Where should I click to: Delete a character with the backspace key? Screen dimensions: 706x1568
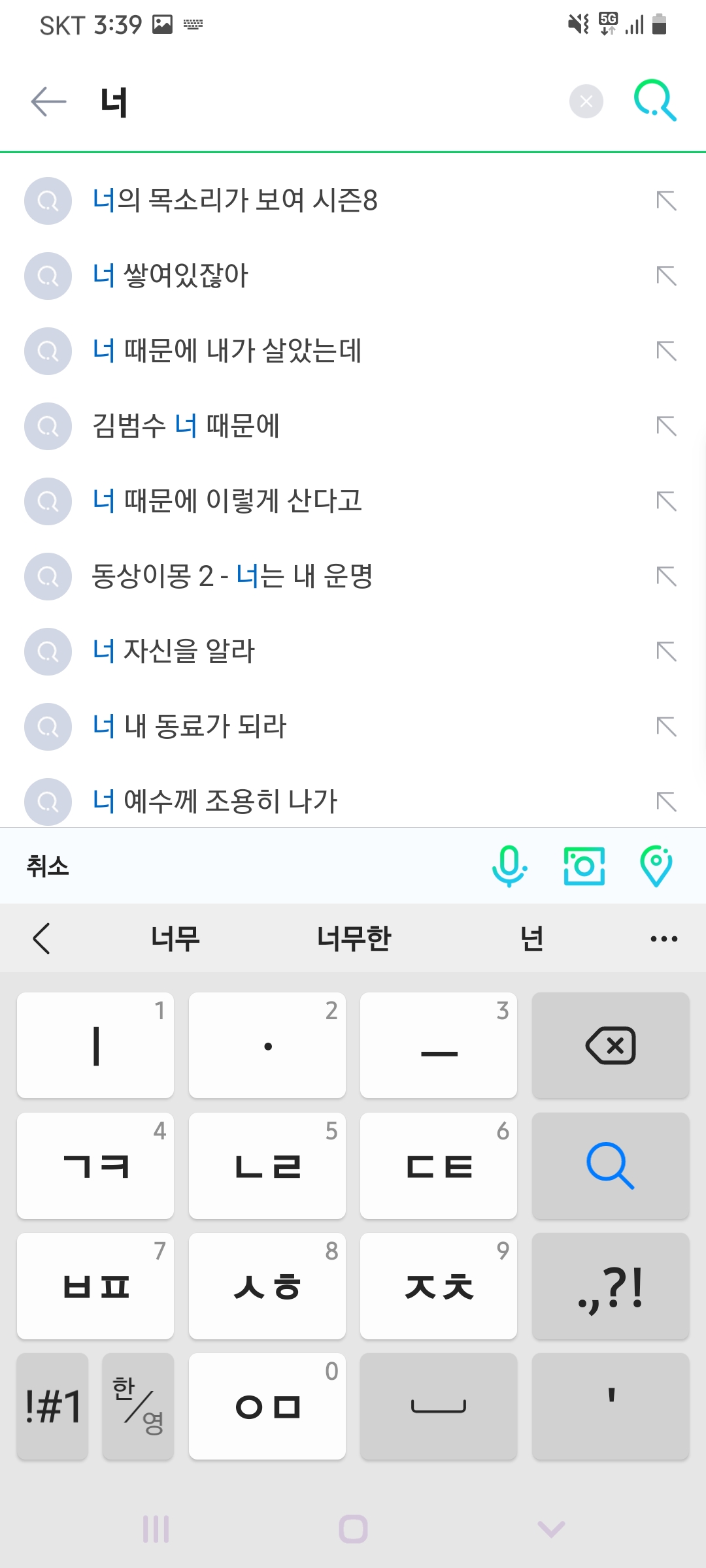tap(611, 1045)
